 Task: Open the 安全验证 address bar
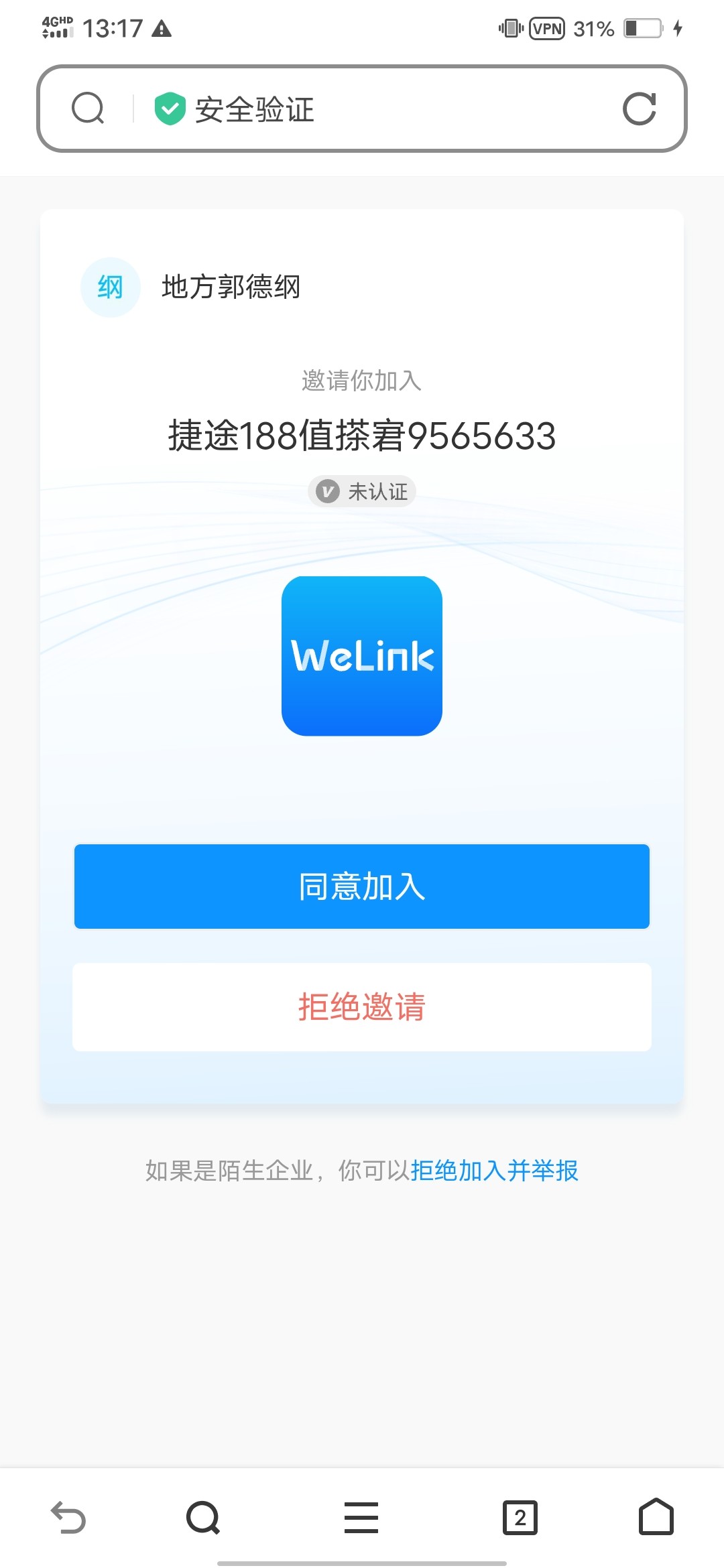click(x=375, y=109)
